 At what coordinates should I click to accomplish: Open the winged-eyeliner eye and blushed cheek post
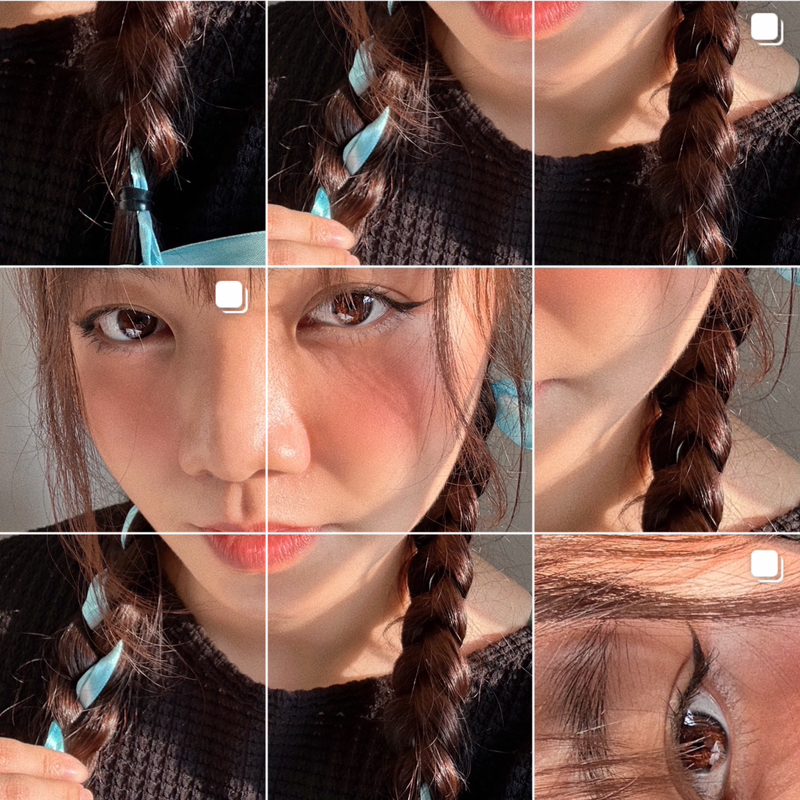(x=400, y=400)
